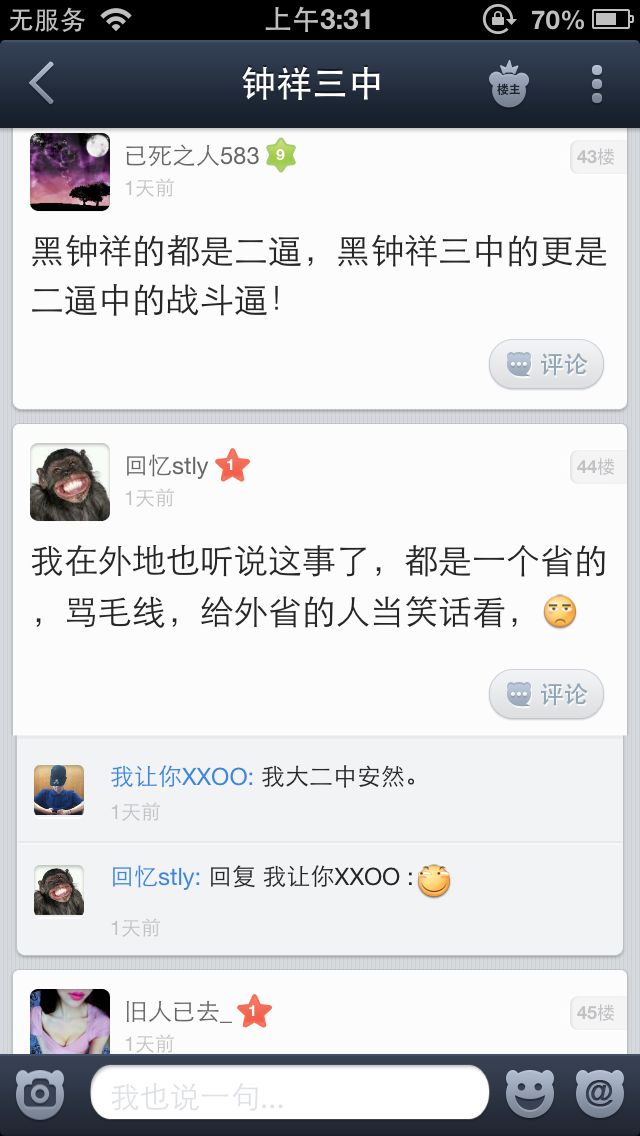This screenshot has height=1136, width=640.
Task: Tap 评论 under 回忆stly's post
Action: point(547,694)
